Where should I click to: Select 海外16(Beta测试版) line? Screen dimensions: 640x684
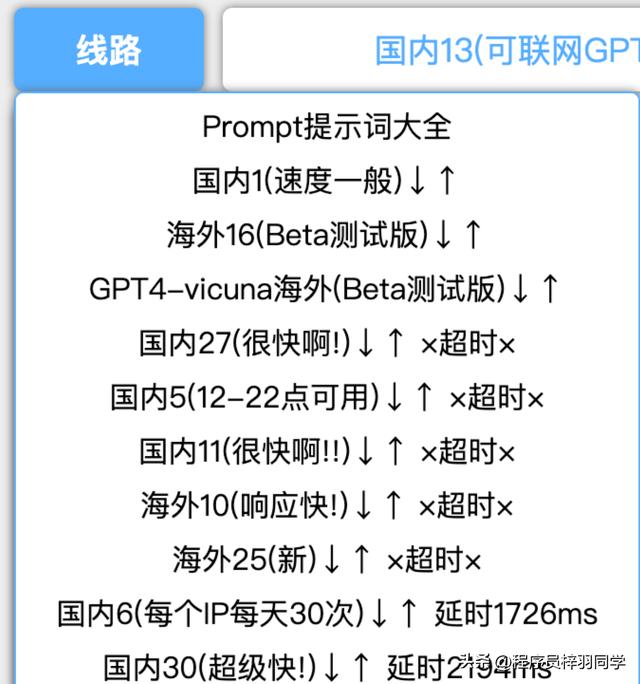click(x=325, y=235)
